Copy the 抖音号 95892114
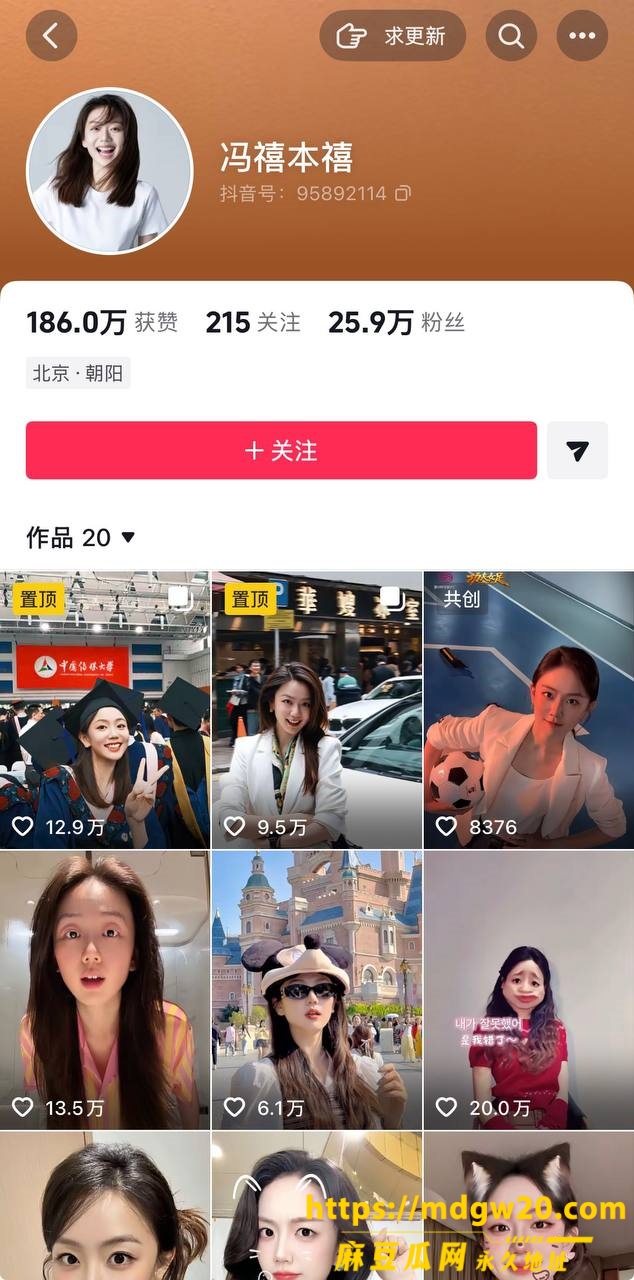 [403, 193]
